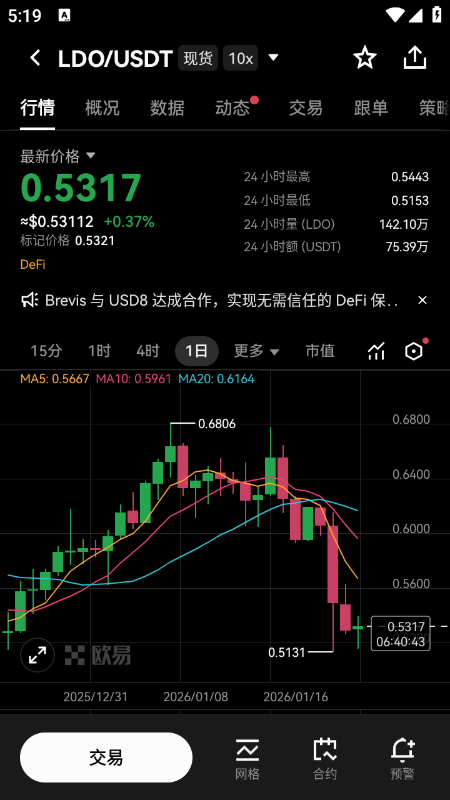
Task: Share this LDO/USDT page
Action: [x=414, y=58]
